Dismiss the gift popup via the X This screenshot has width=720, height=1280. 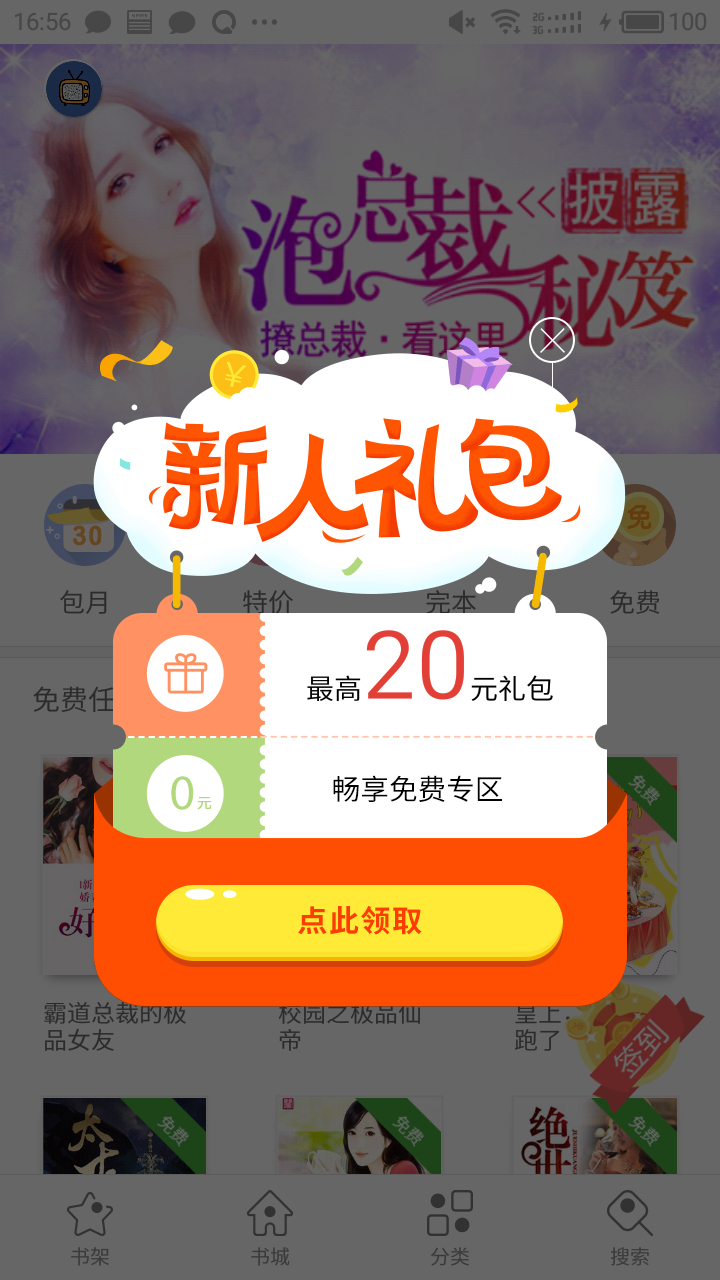551,342
